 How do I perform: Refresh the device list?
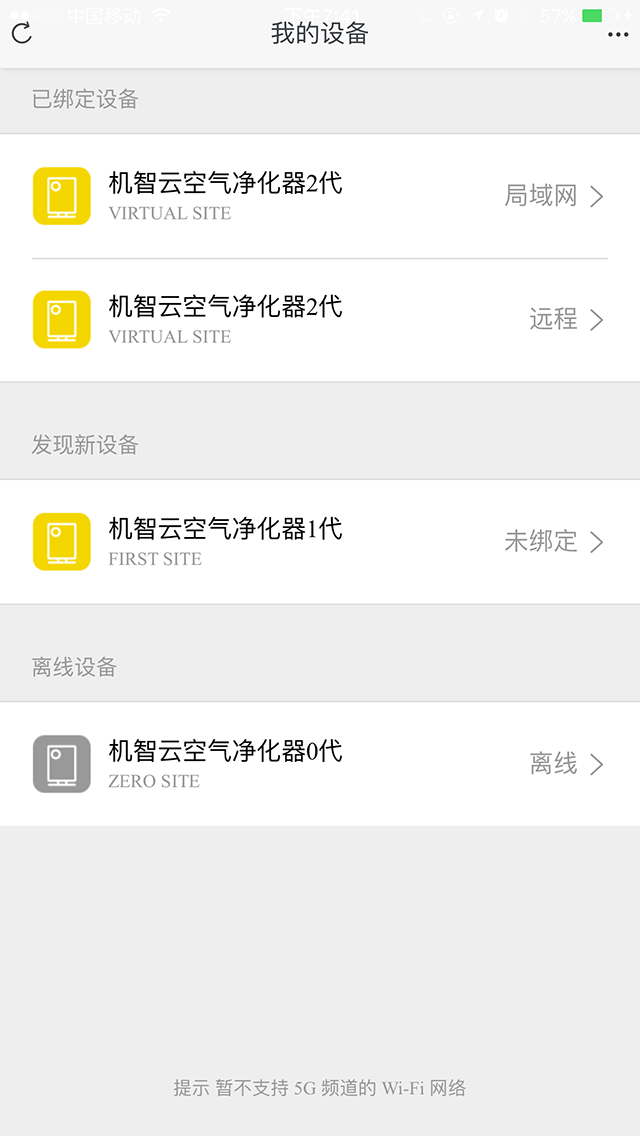(22, 34)
